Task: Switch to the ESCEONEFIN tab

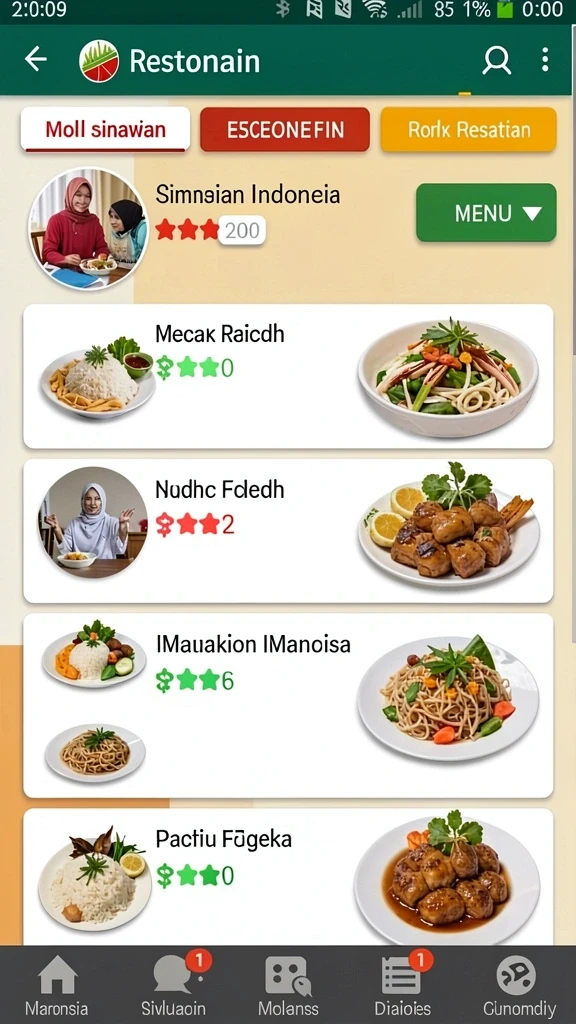Action: coord(285,129)
